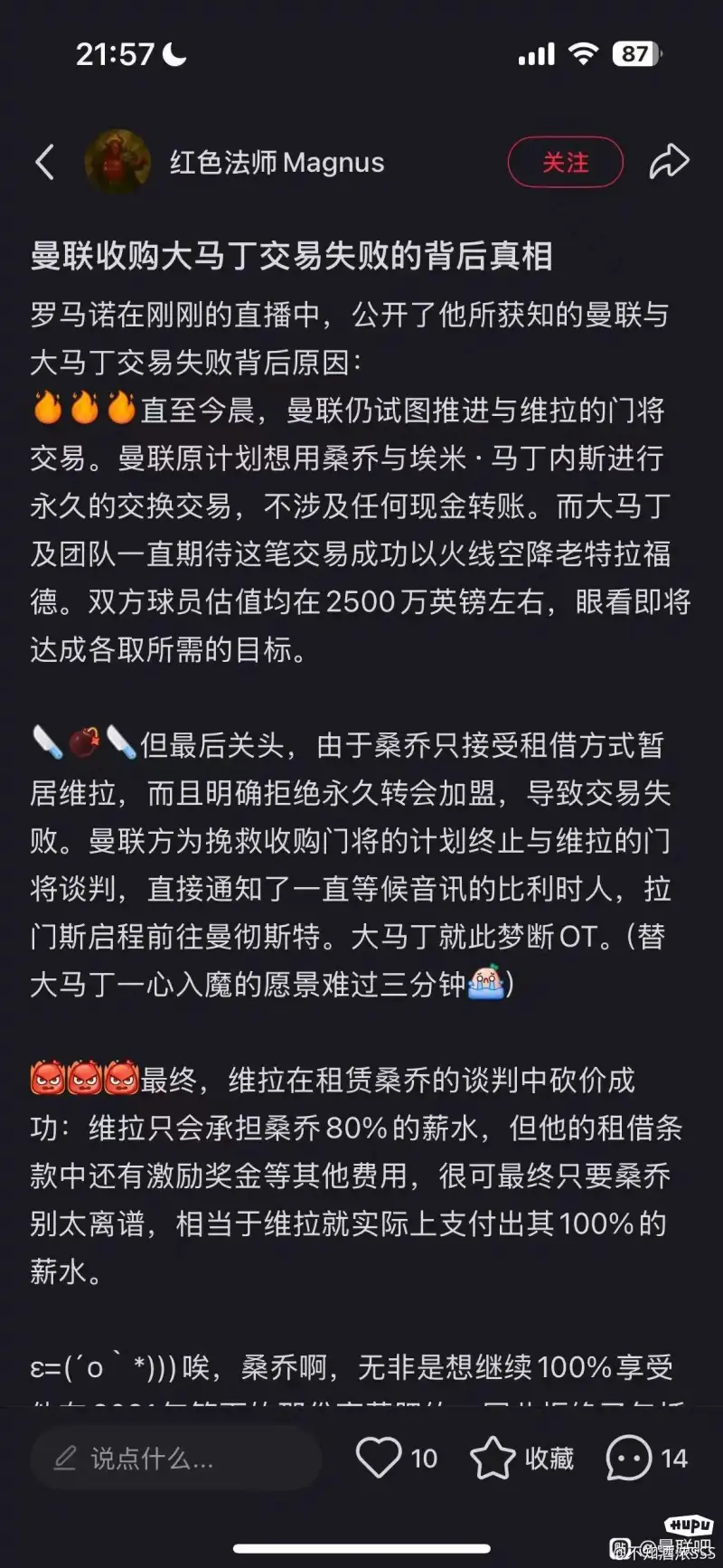Go back using the top-left arrow
Viewport: 723px width, 1568px height.
45,163
